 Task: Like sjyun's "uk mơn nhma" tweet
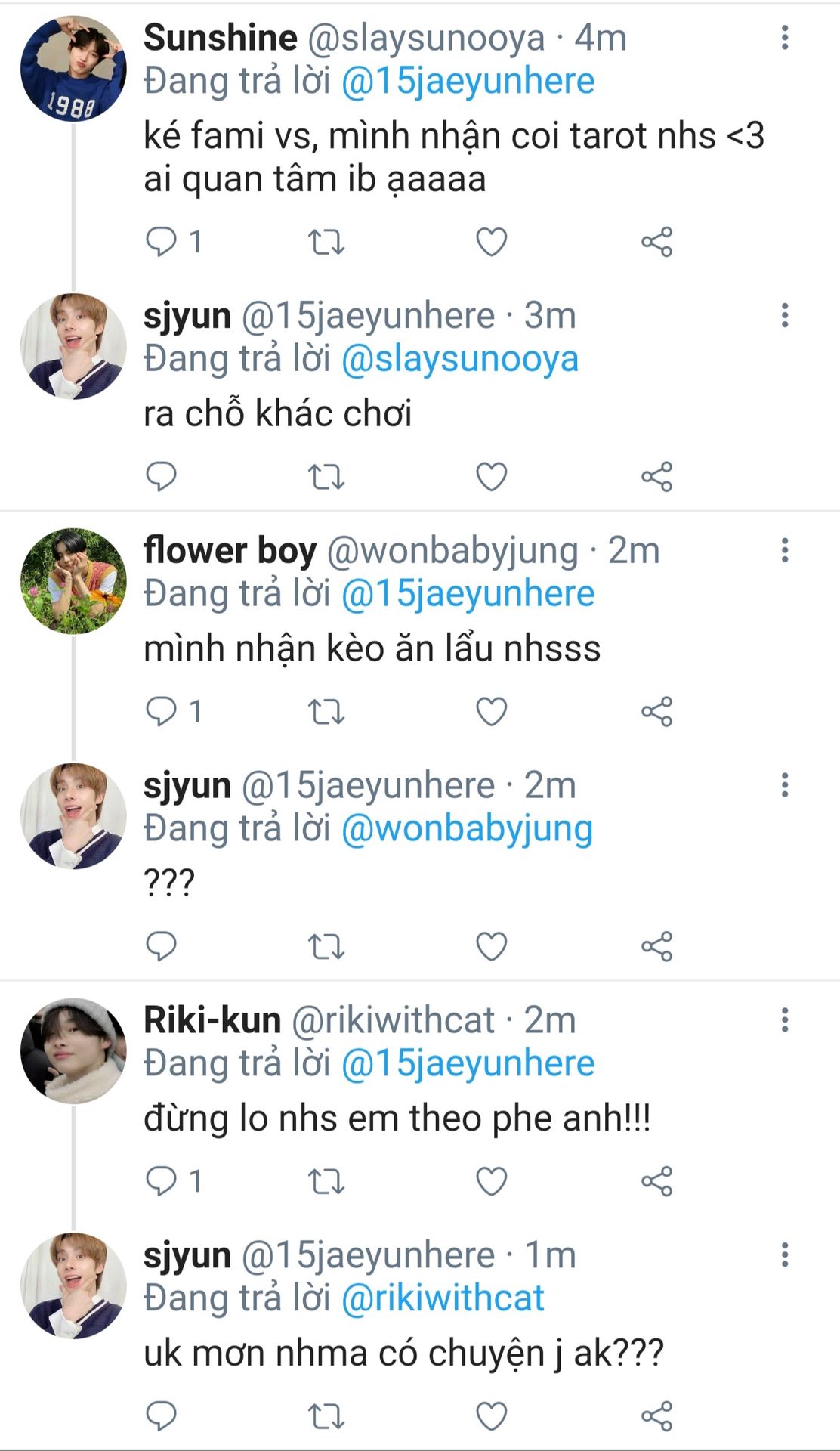491,1415
